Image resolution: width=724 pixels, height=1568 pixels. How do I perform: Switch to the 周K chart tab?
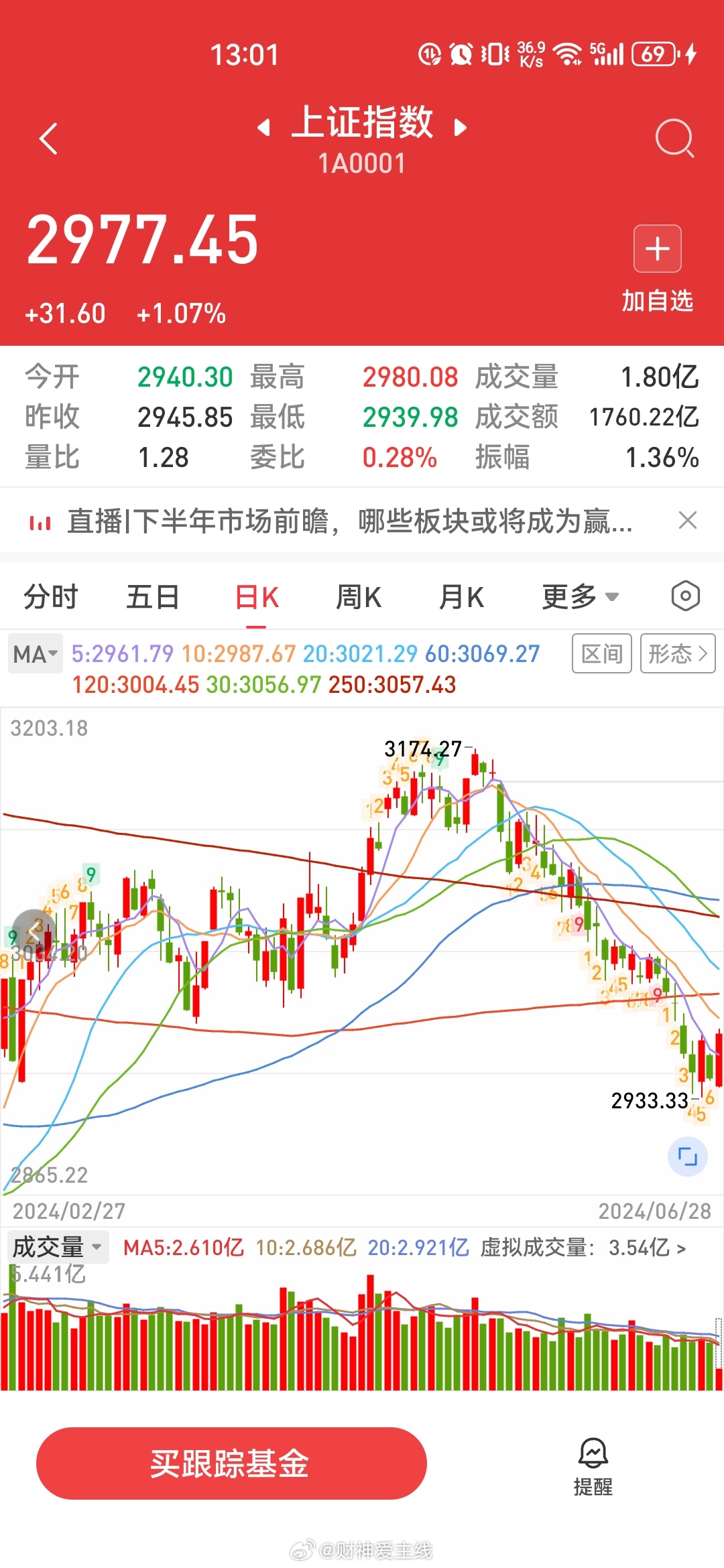point(359,596)
